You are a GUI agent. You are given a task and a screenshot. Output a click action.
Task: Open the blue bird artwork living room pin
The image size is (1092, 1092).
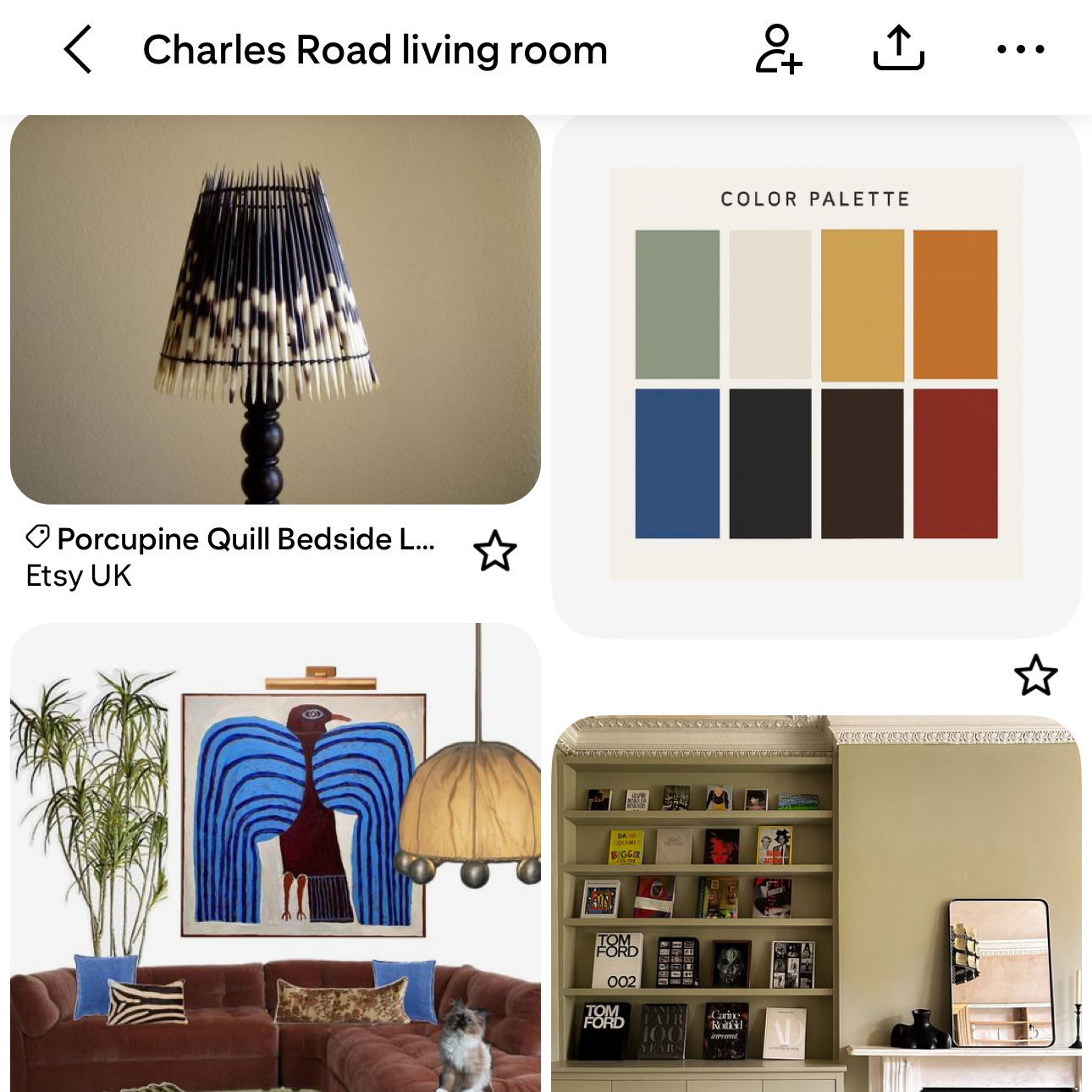tap(275, 857)
